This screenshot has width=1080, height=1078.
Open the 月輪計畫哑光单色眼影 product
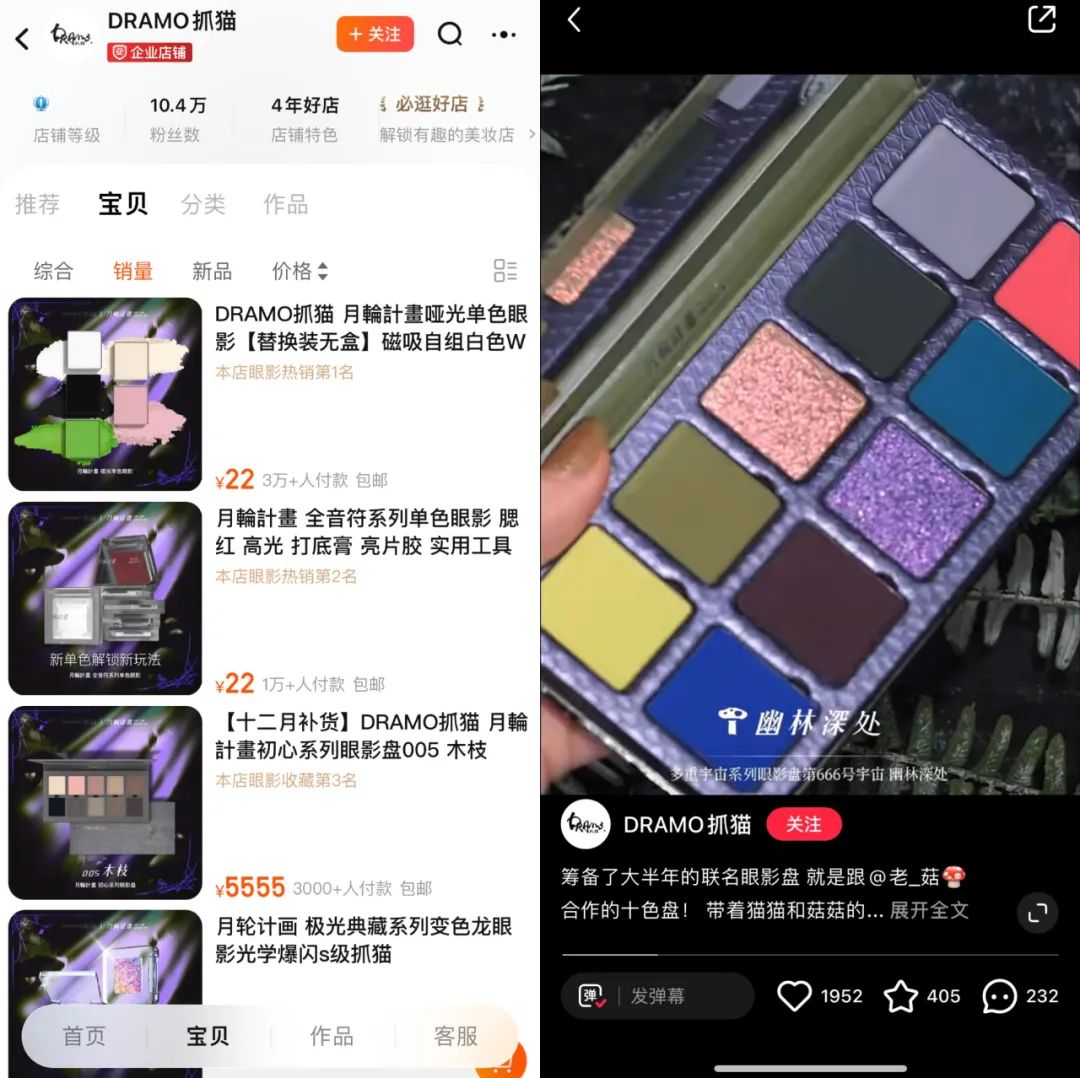click(x=371, y=327)
